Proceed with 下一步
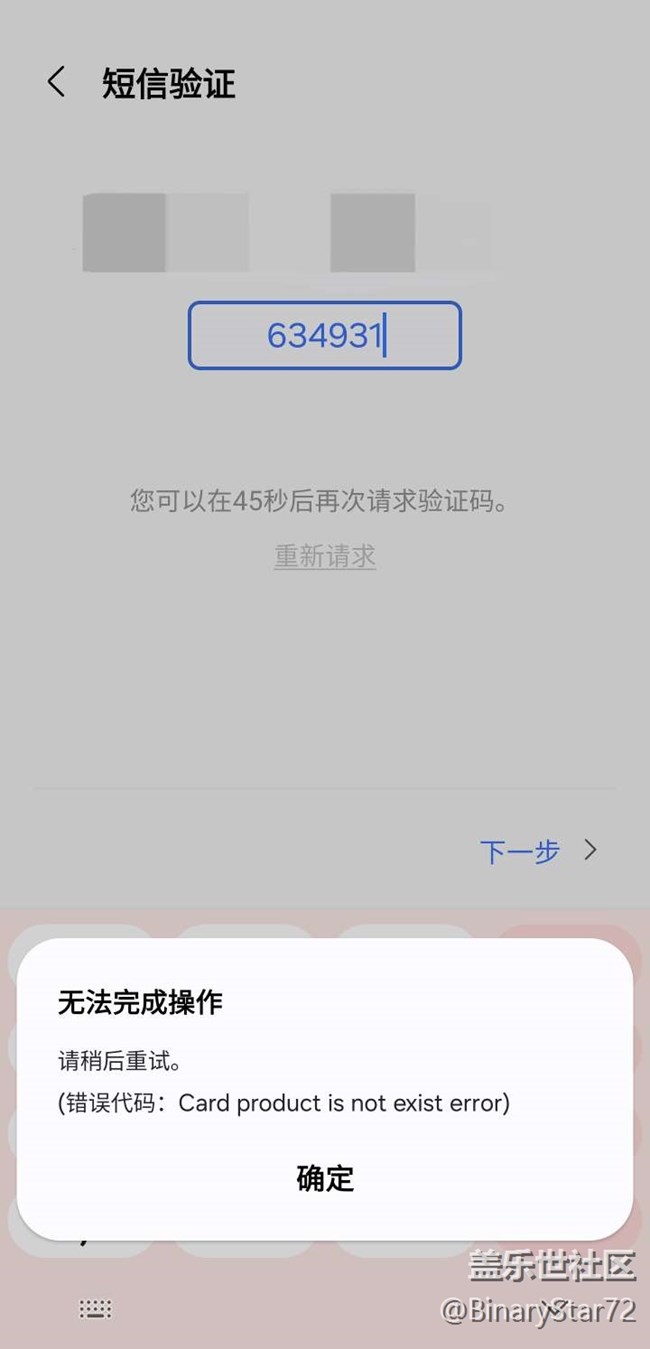The width and height of the screenshot is (650, 1349). [538, 851]
